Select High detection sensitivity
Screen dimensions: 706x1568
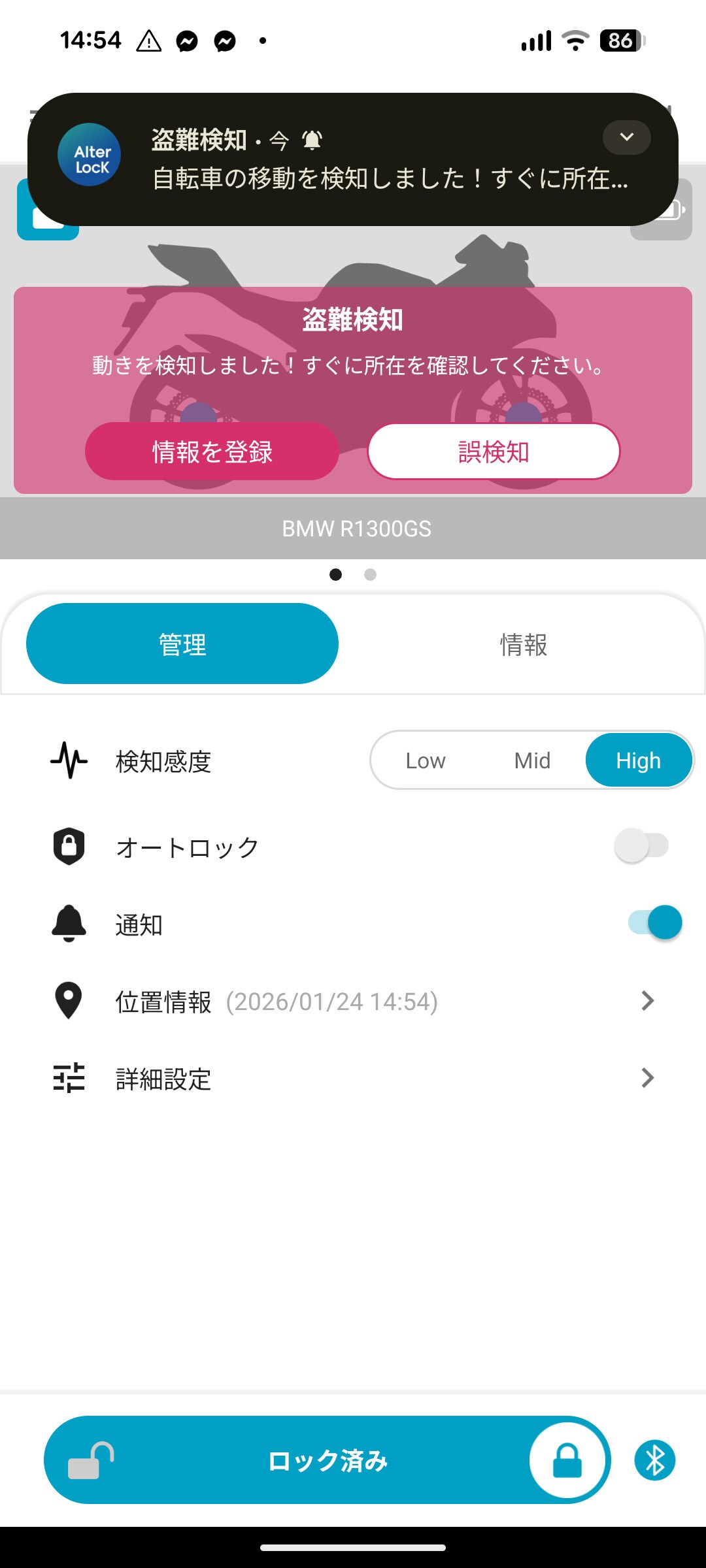[x=638, y=760]
